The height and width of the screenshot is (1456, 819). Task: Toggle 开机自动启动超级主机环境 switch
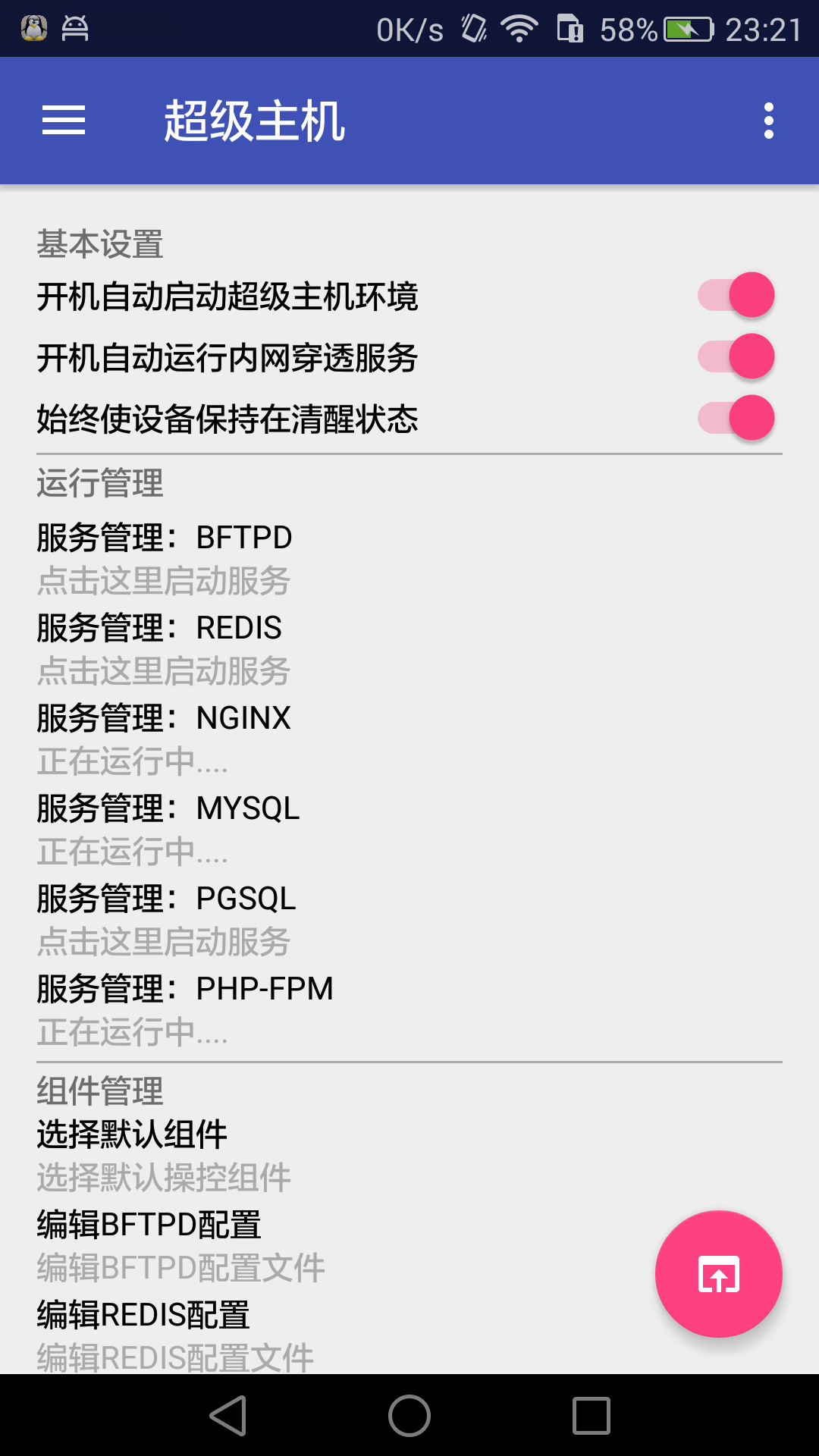click(736, 295)
